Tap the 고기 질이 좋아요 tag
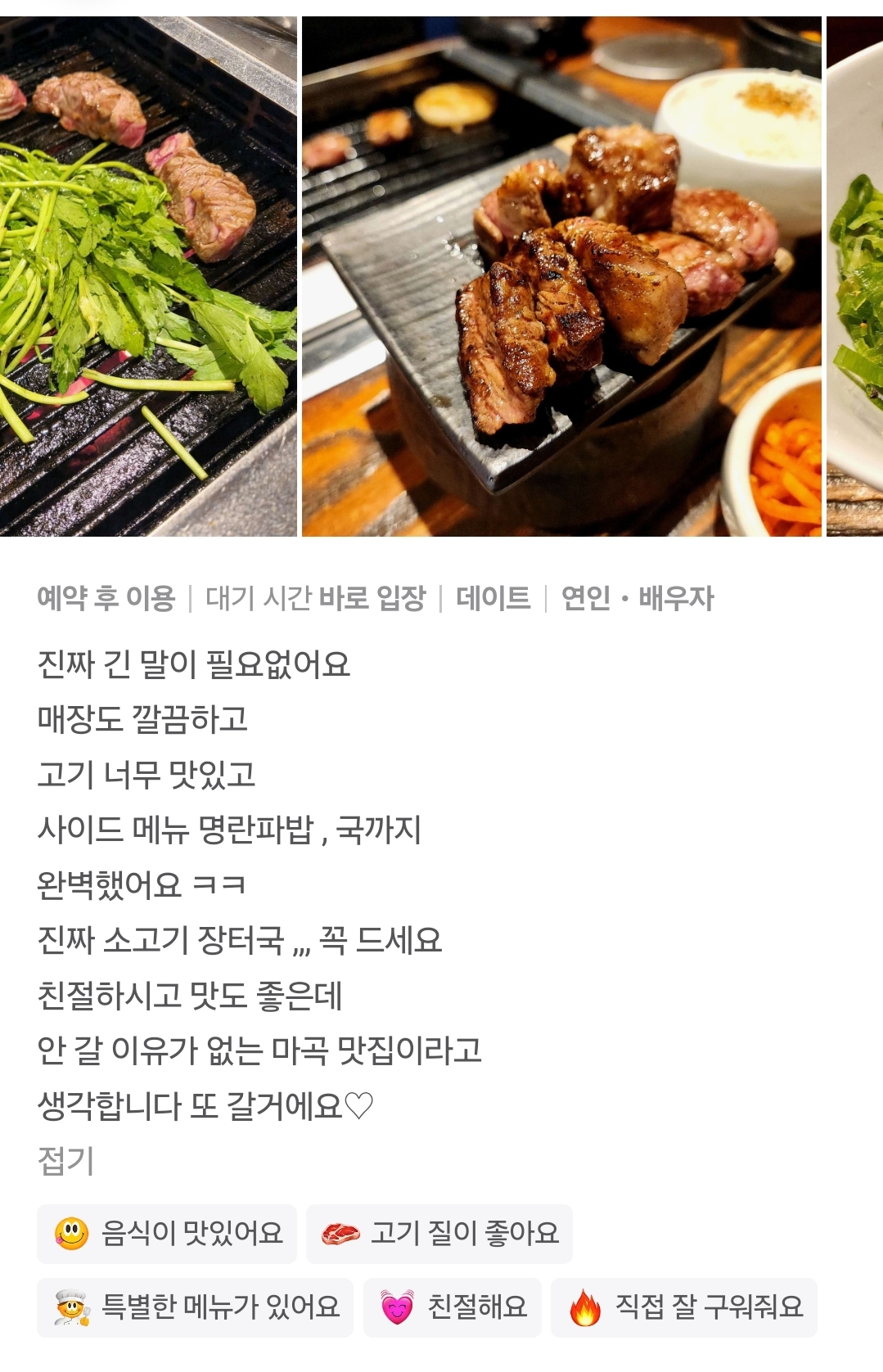883x1372 pixels. click(x=439, y=1234)
